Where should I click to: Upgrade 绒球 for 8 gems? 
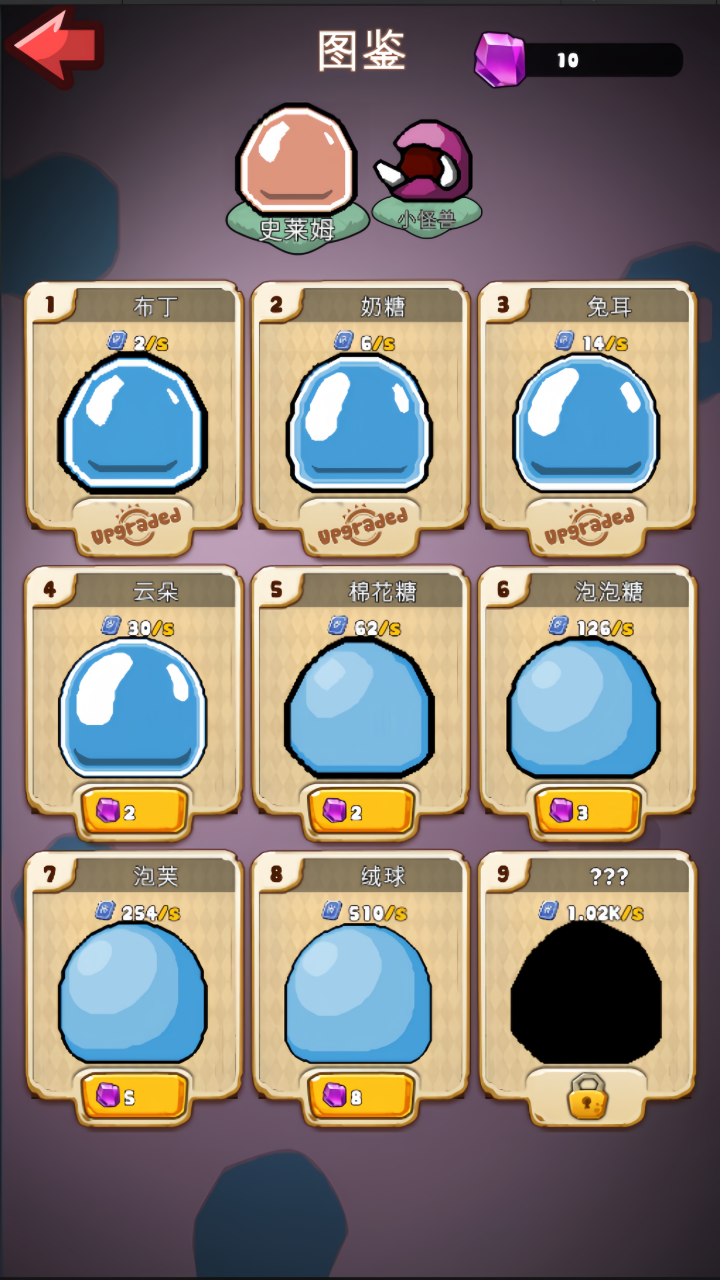[360, 1096]
